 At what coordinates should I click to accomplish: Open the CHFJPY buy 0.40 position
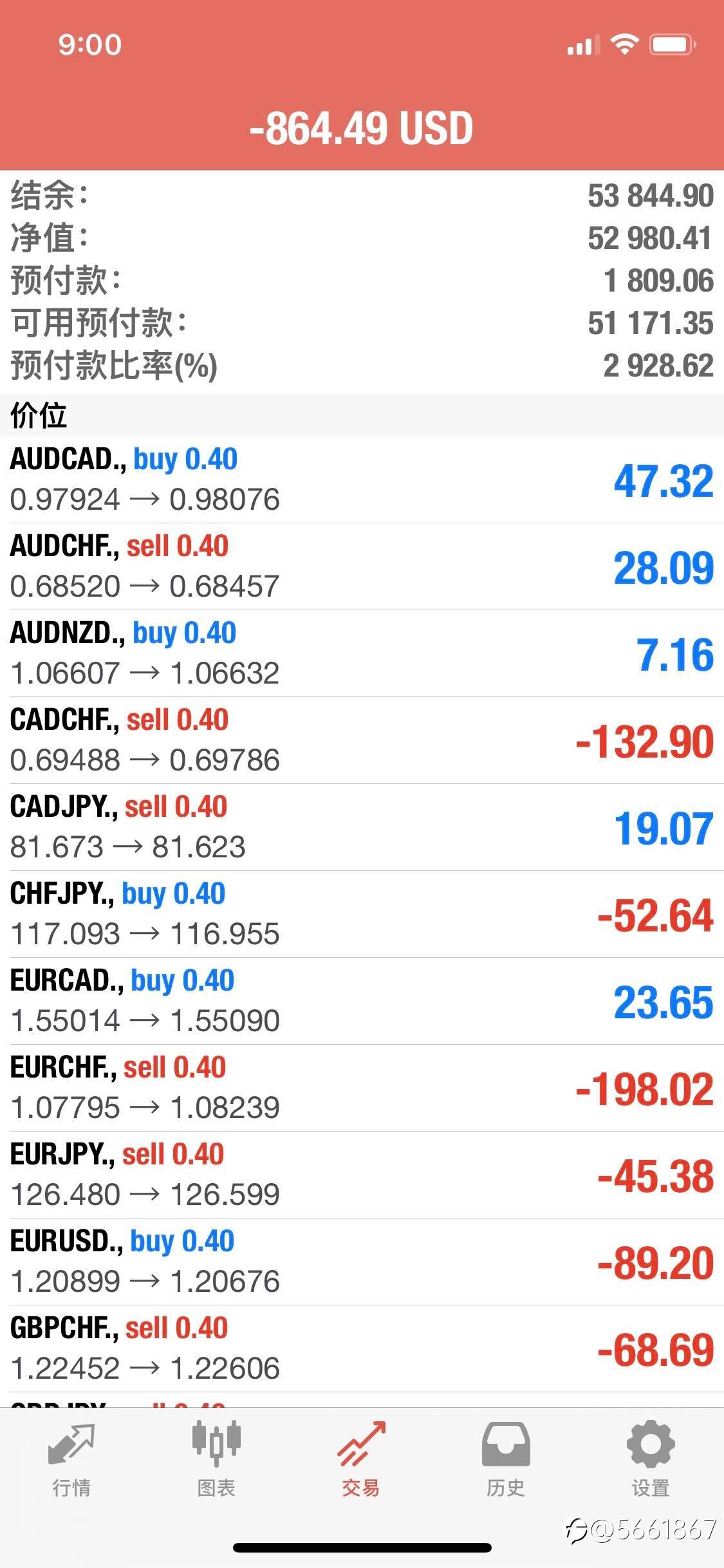(362, 914)
